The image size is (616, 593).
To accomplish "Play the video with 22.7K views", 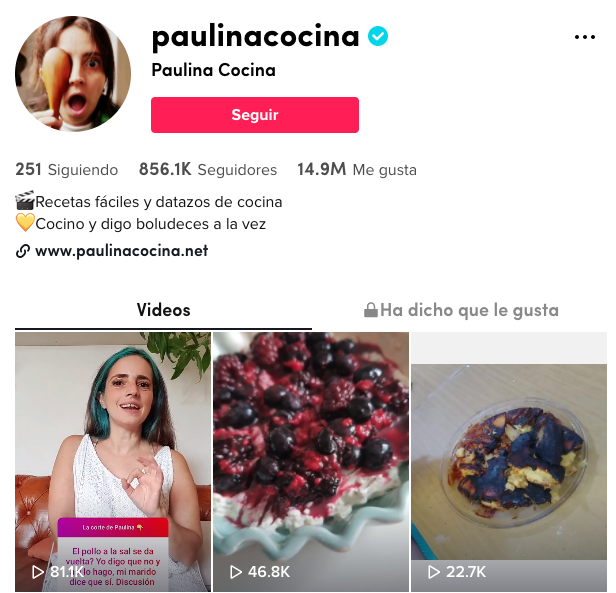I will point(509,460).
